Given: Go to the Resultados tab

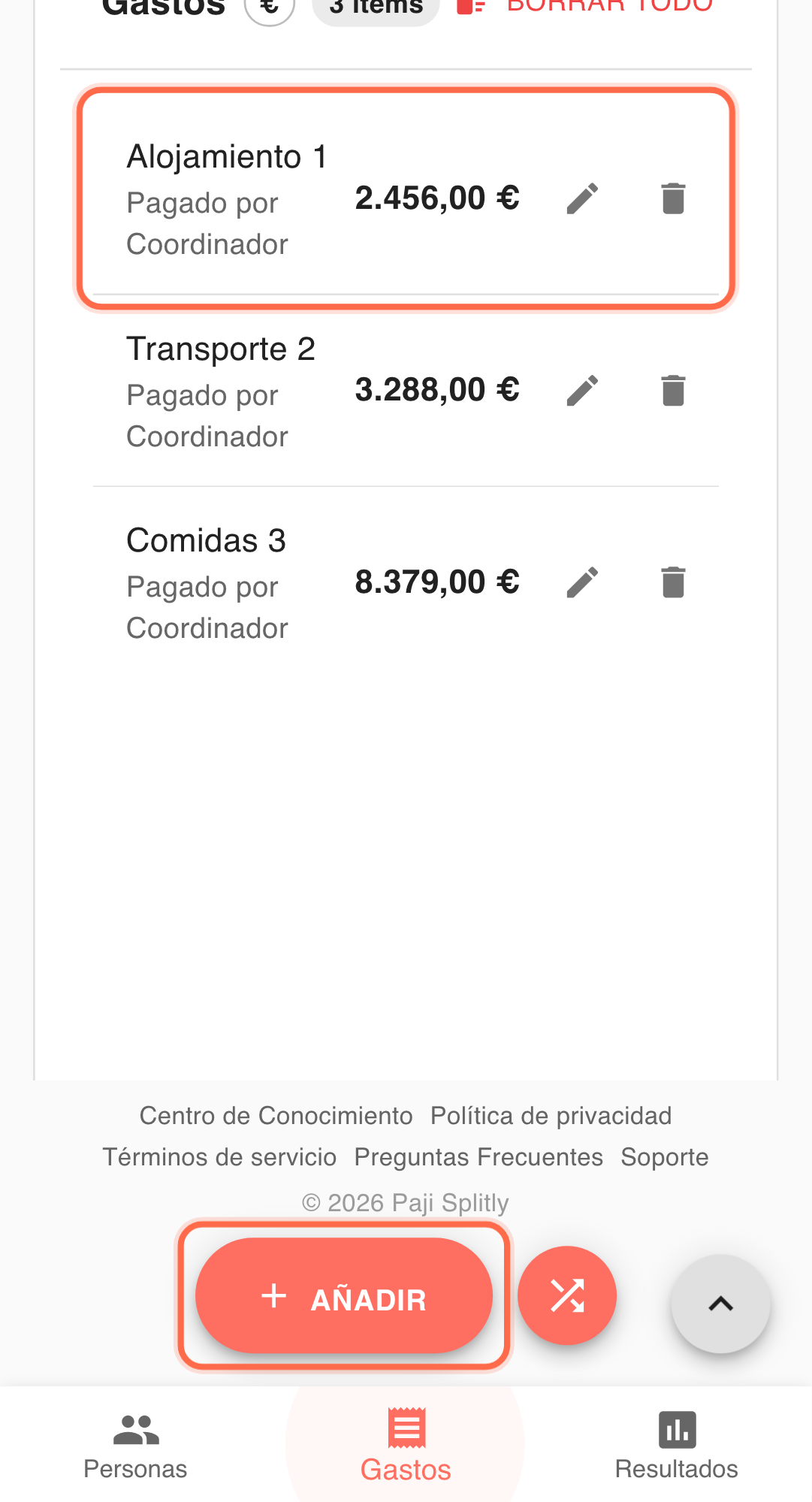Looking at the screenshot, I should click(676, 1446).
